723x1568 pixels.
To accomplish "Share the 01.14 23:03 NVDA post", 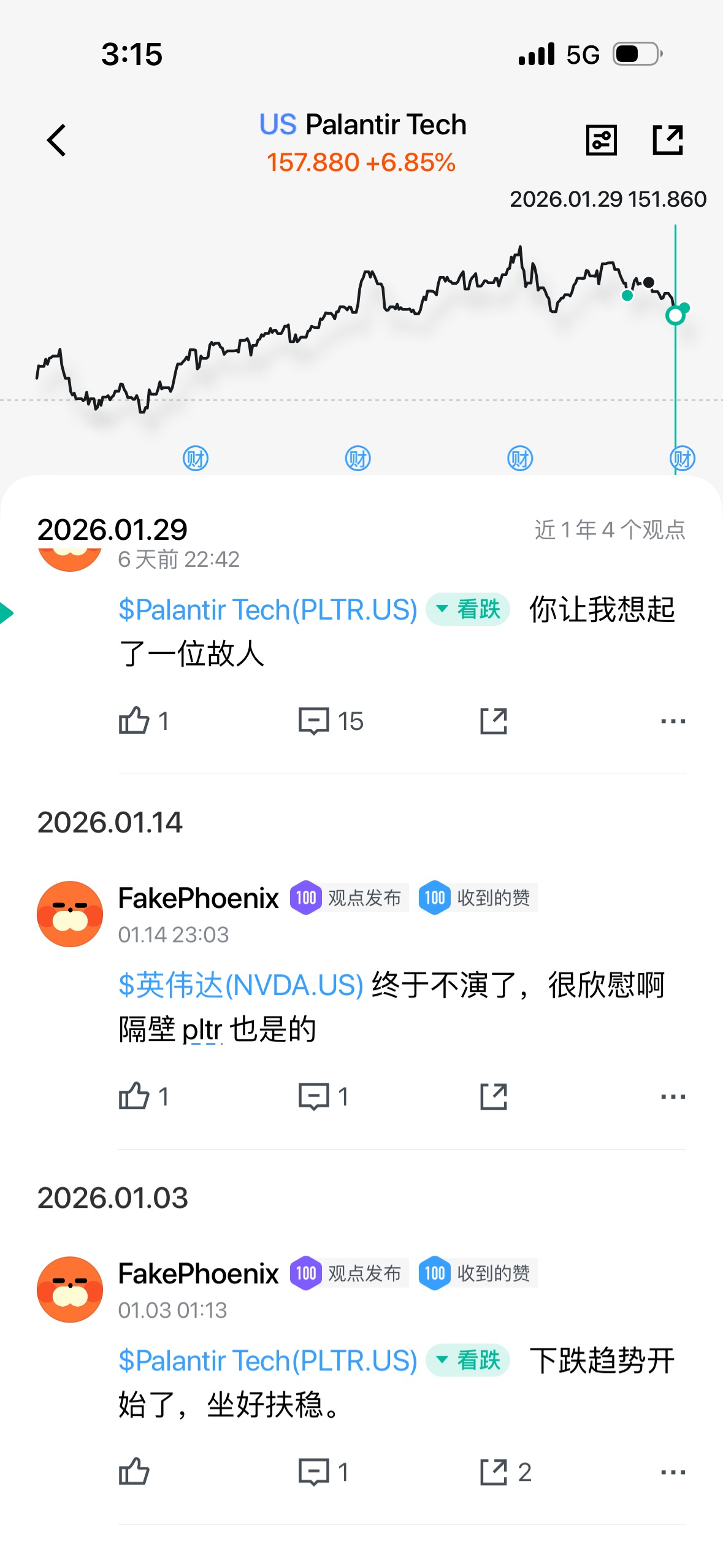I will point(494,1096).
